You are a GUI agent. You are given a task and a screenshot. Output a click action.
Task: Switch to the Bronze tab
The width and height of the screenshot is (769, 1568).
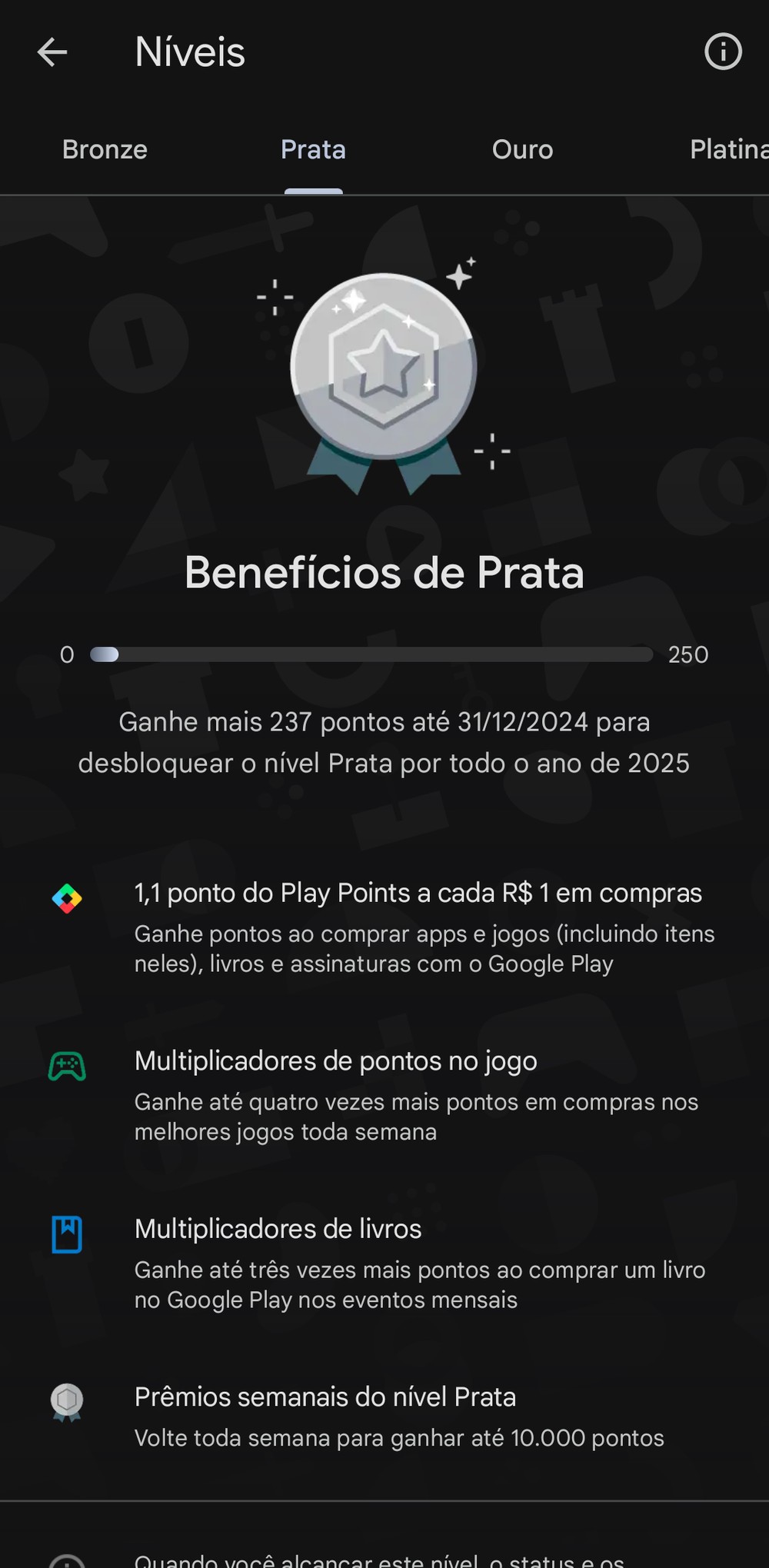pyautogui.click(x=105, y=149)
